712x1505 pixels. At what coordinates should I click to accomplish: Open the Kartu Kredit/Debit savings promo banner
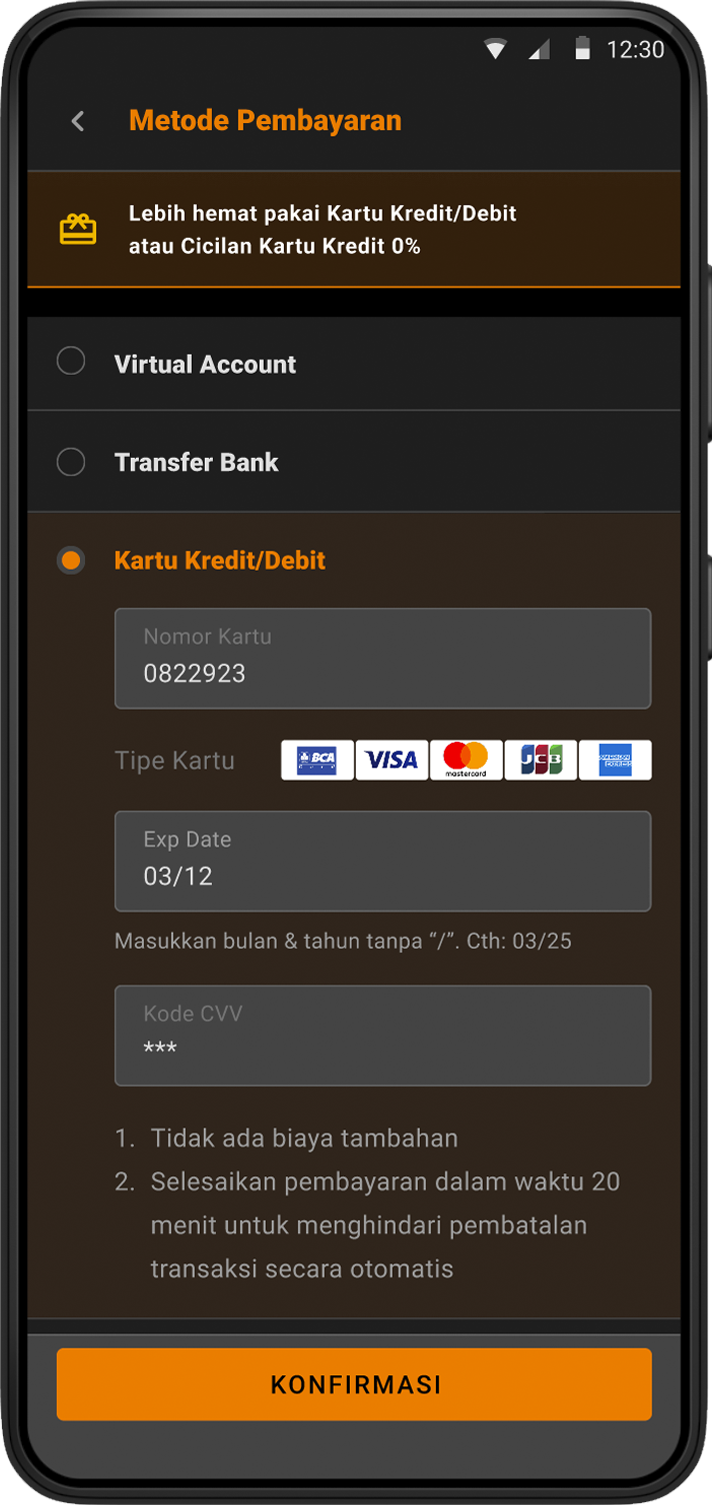354,229
